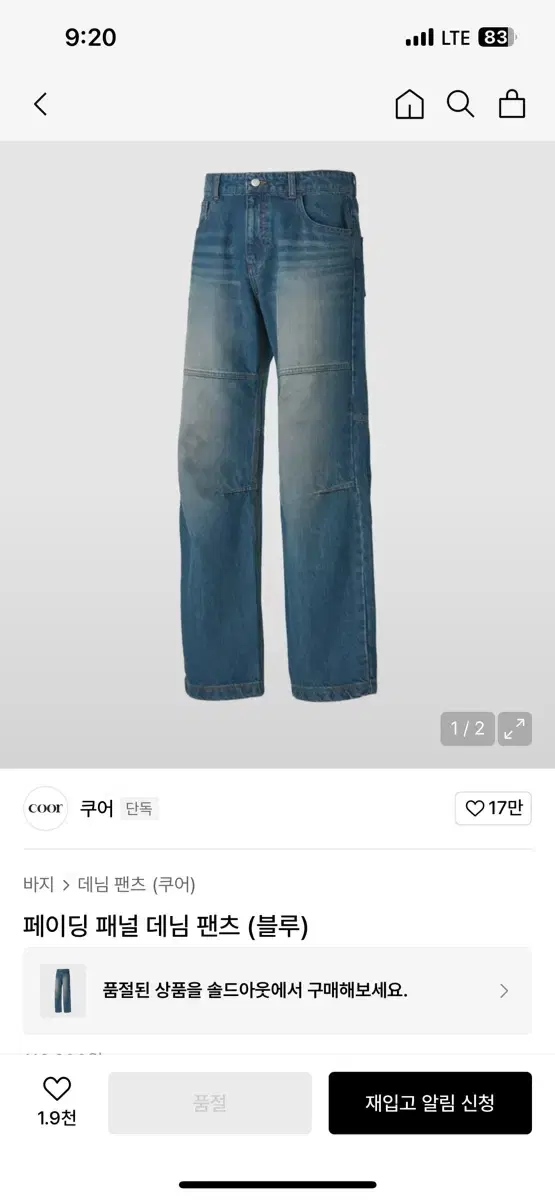Screen dimensions: 555x1200
Task: Open the 쿠어 brand page
Action: (x=97, y=808)
